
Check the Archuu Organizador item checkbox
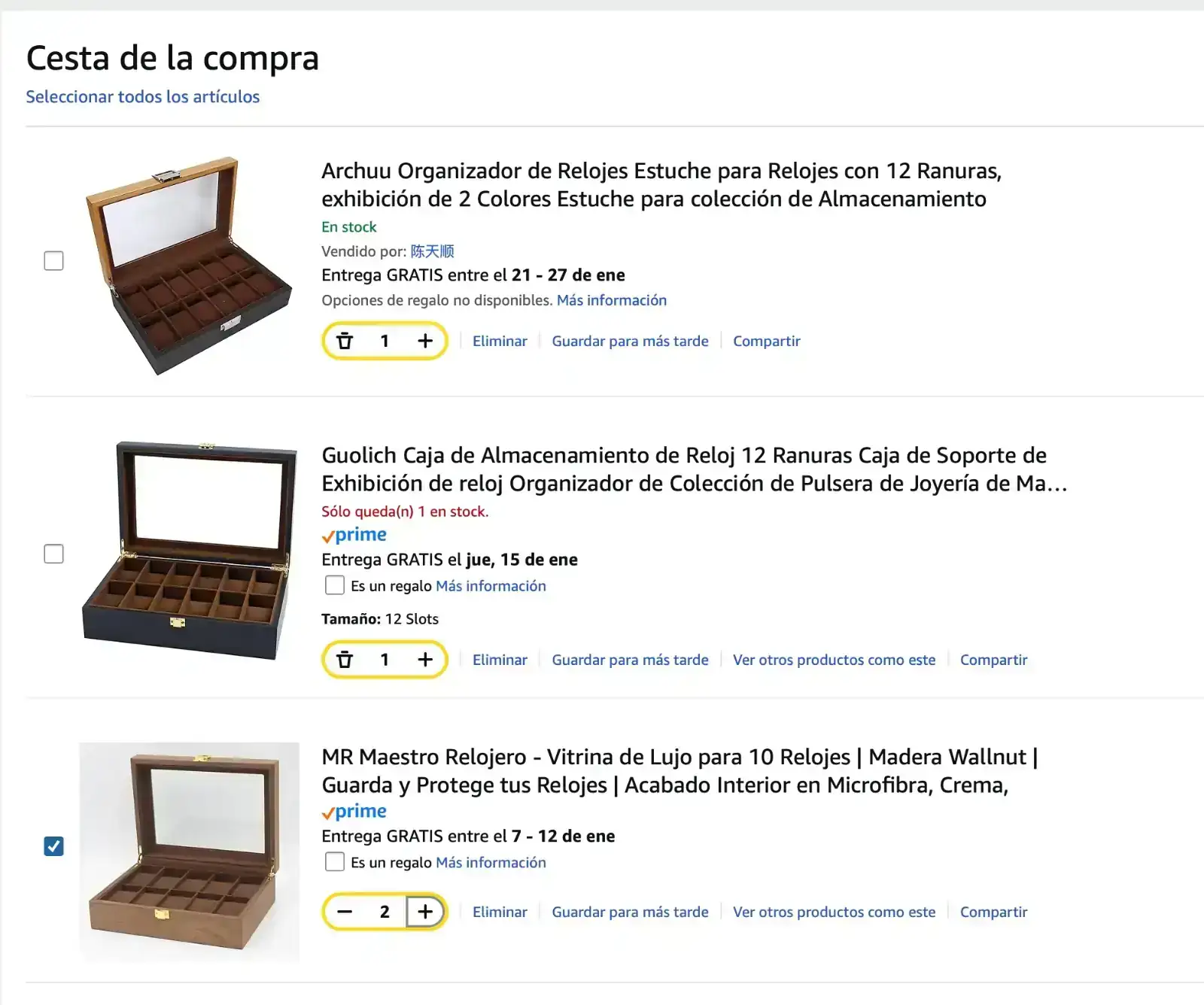coord(53,261)
